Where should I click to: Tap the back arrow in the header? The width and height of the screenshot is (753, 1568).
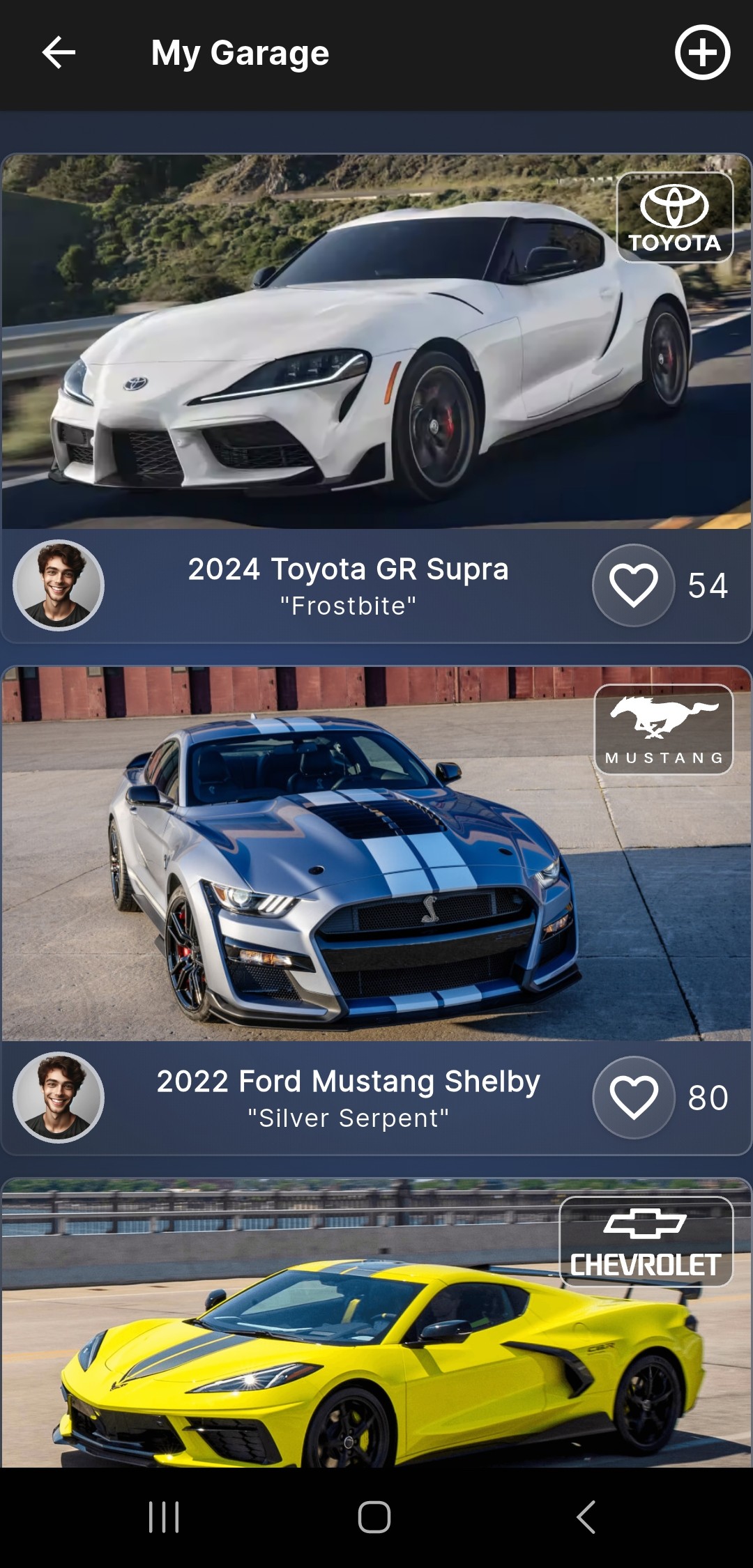tap(59, 51)
